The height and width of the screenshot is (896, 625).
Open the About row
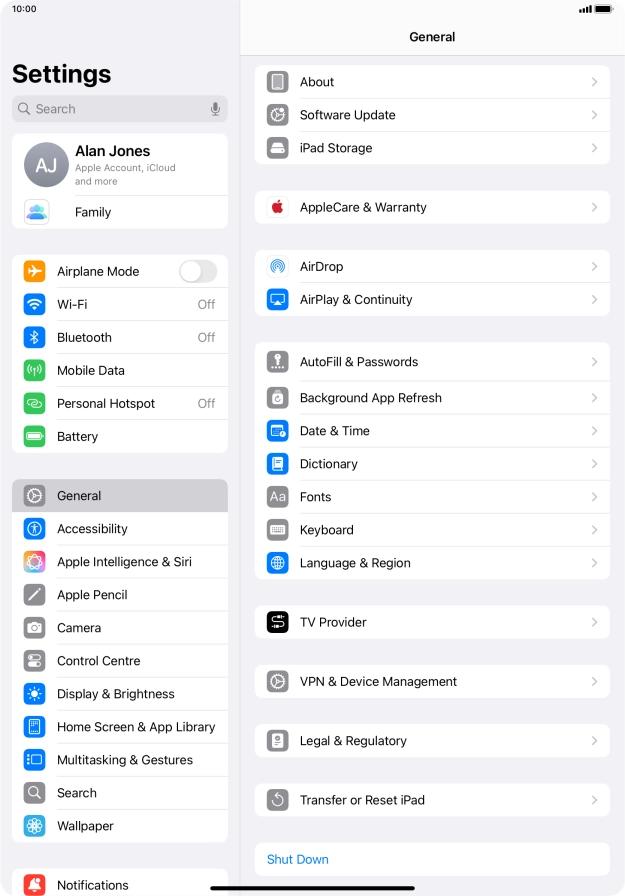tap(432, 82)
